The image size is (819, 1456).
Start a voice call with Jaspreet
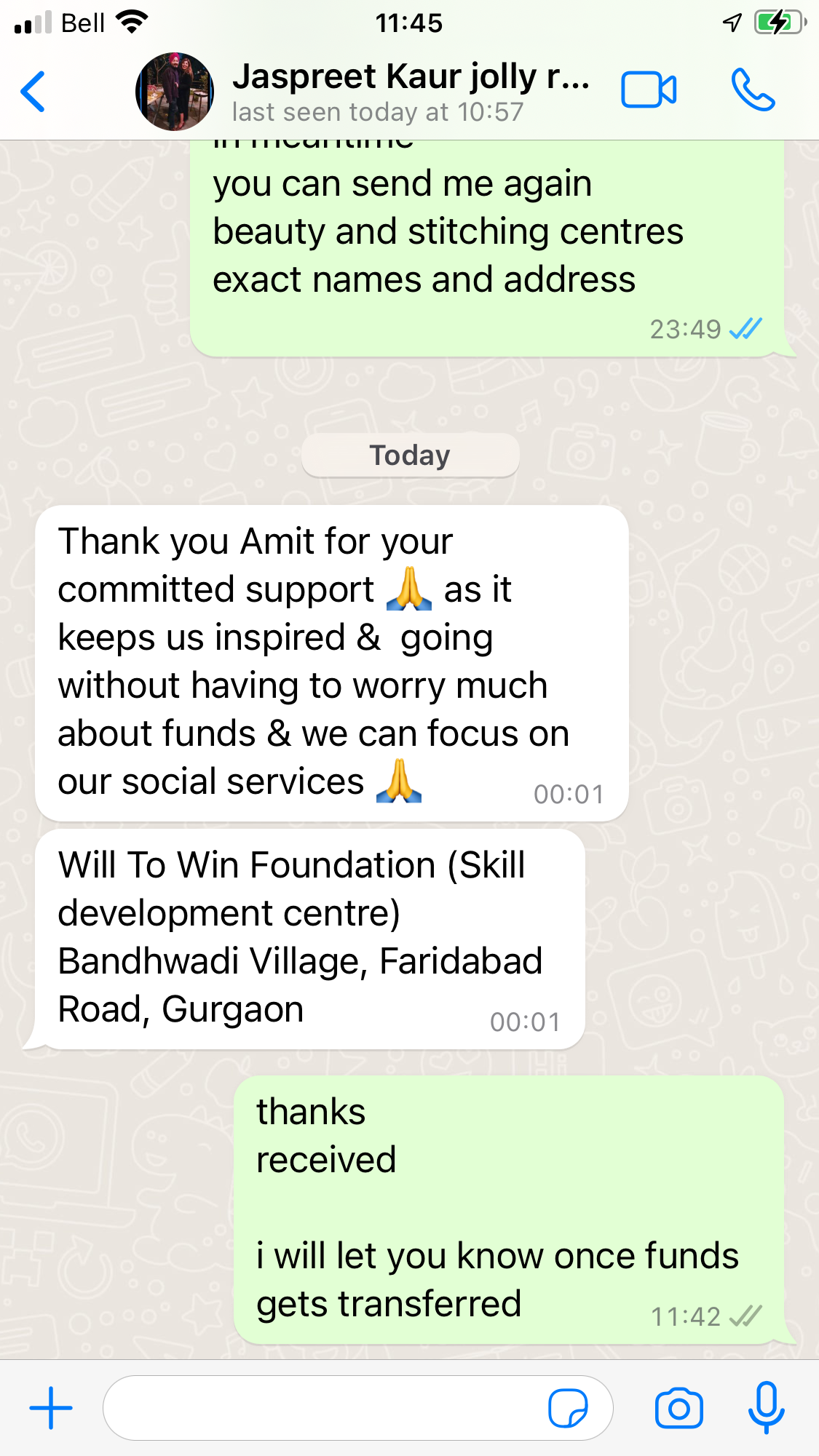coord(753,90)
